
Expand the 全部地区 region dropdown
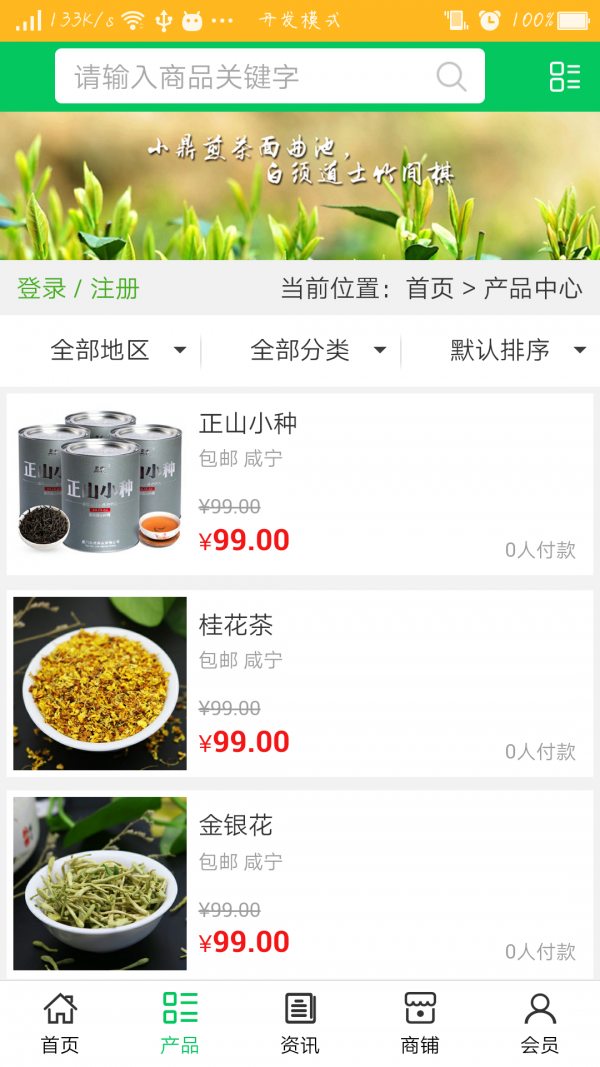118,350
